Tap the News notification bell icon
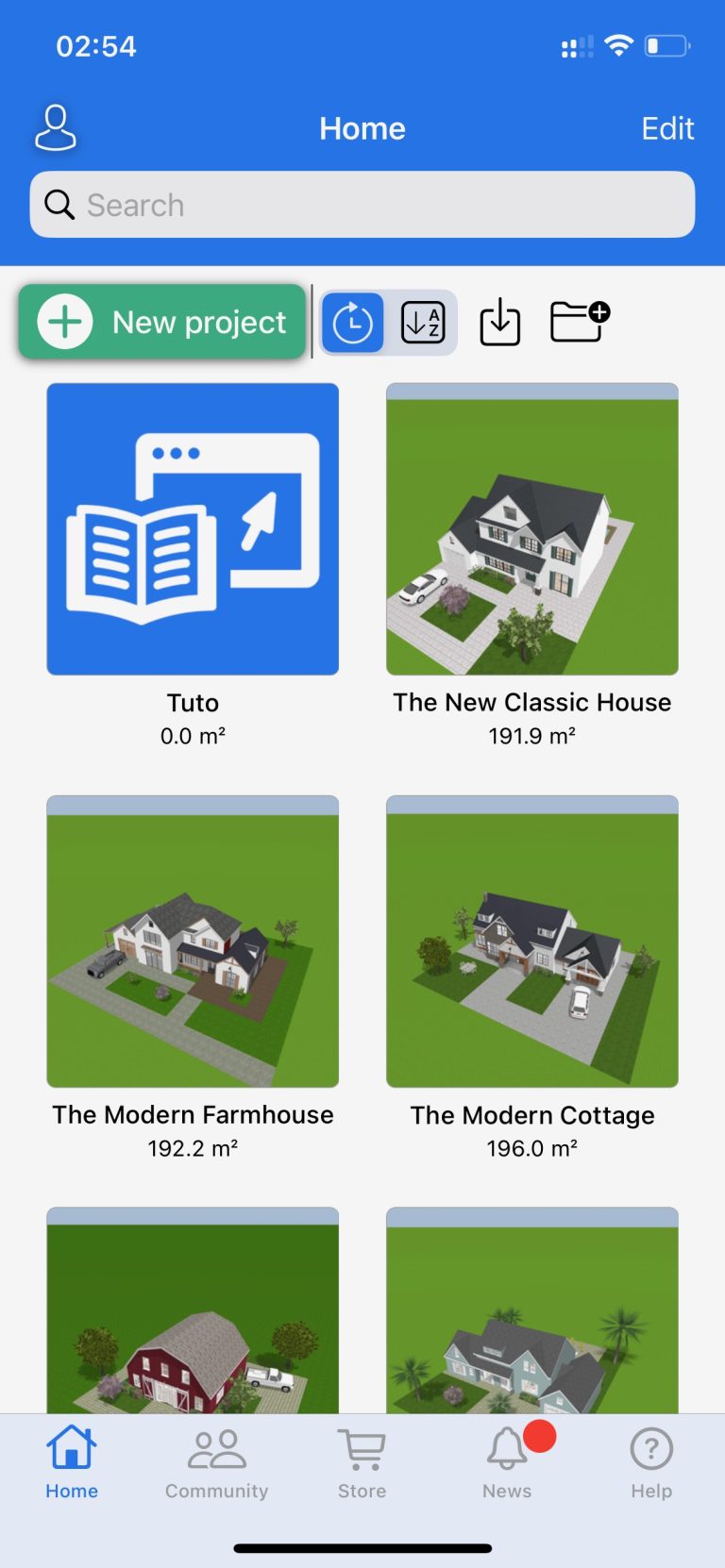 507,1446
